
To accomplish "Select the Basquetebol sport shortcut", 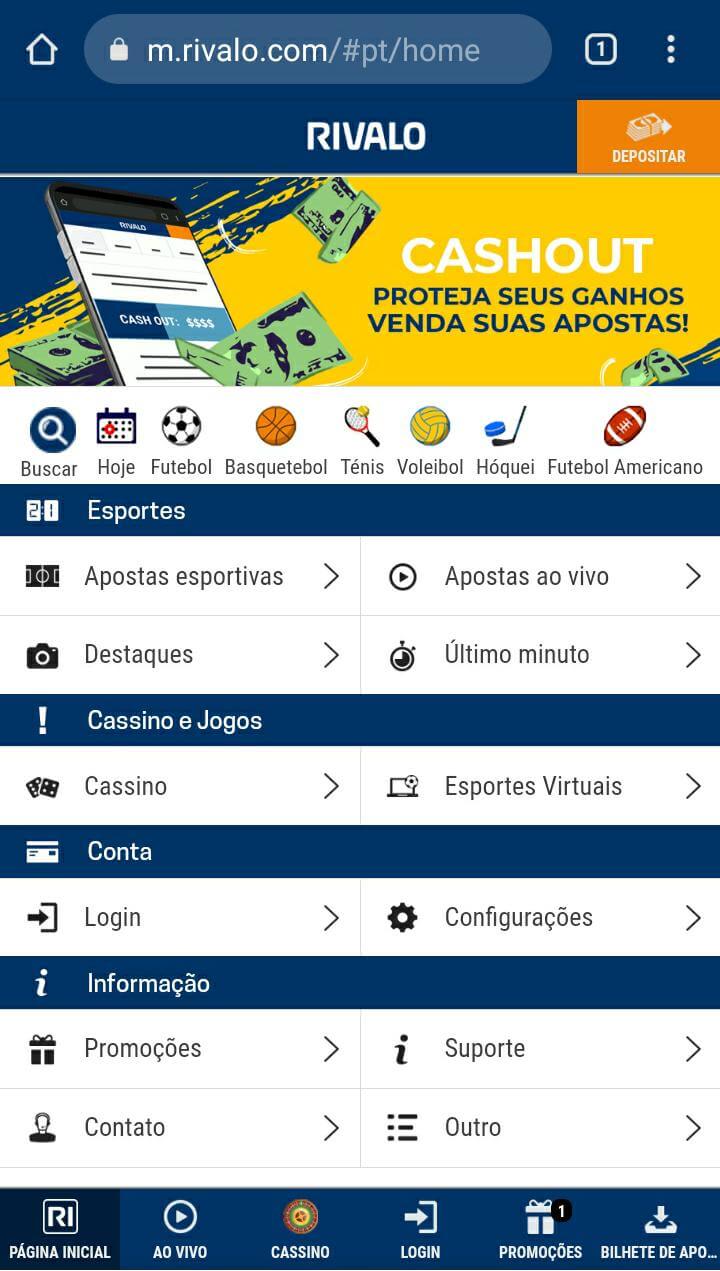I will pos(276,440).
